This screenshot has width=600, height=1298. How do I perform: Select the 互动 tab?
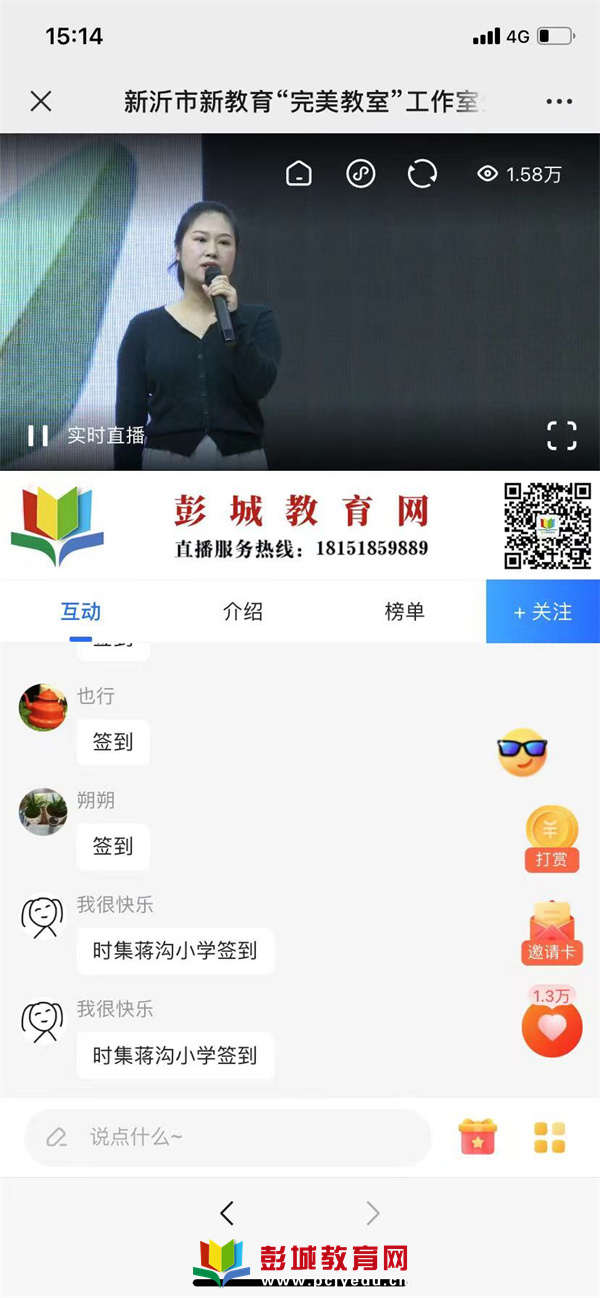click(x=81, y=611)
